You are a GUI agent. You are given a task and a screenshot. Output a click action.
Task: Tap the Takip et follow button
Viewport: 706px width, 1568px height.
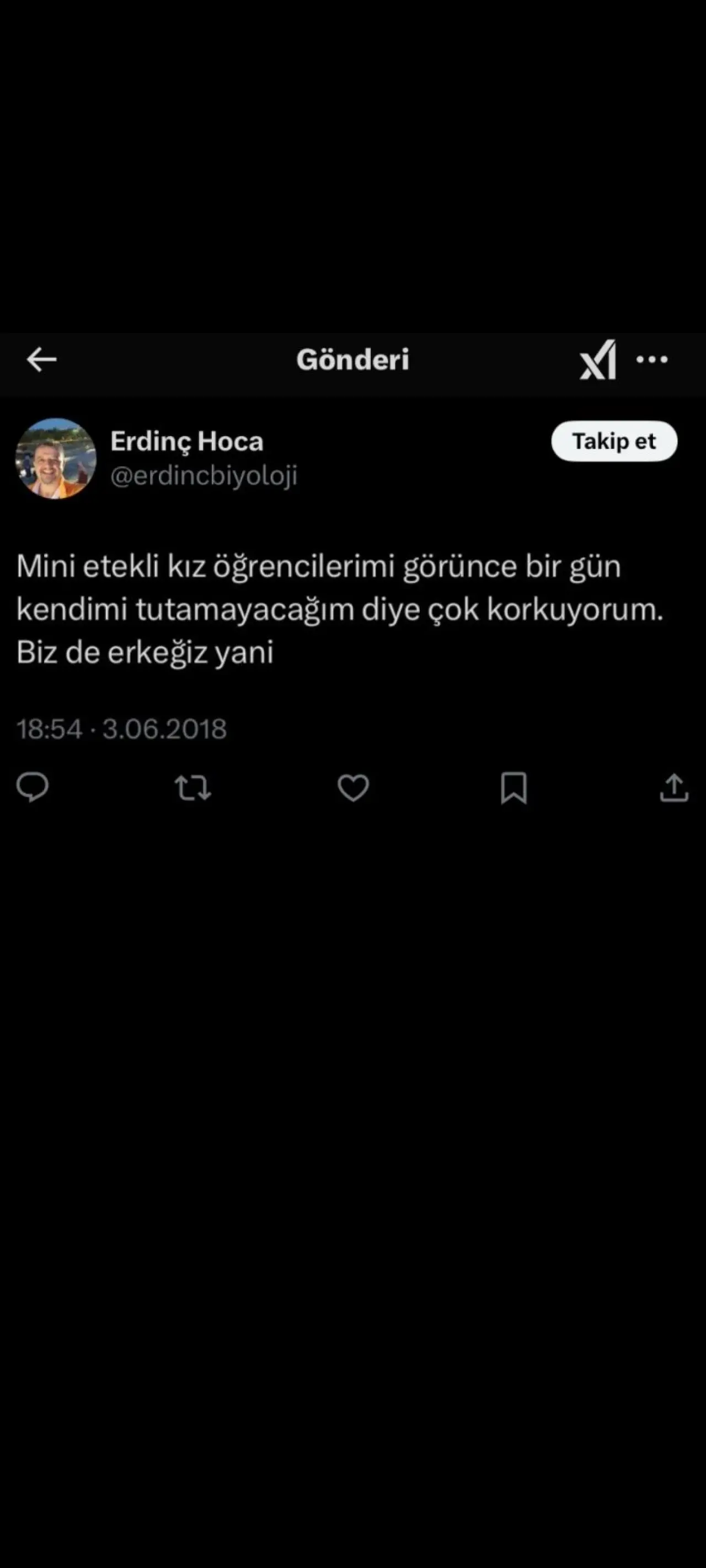pyautogui.click(x=613, y=441)
